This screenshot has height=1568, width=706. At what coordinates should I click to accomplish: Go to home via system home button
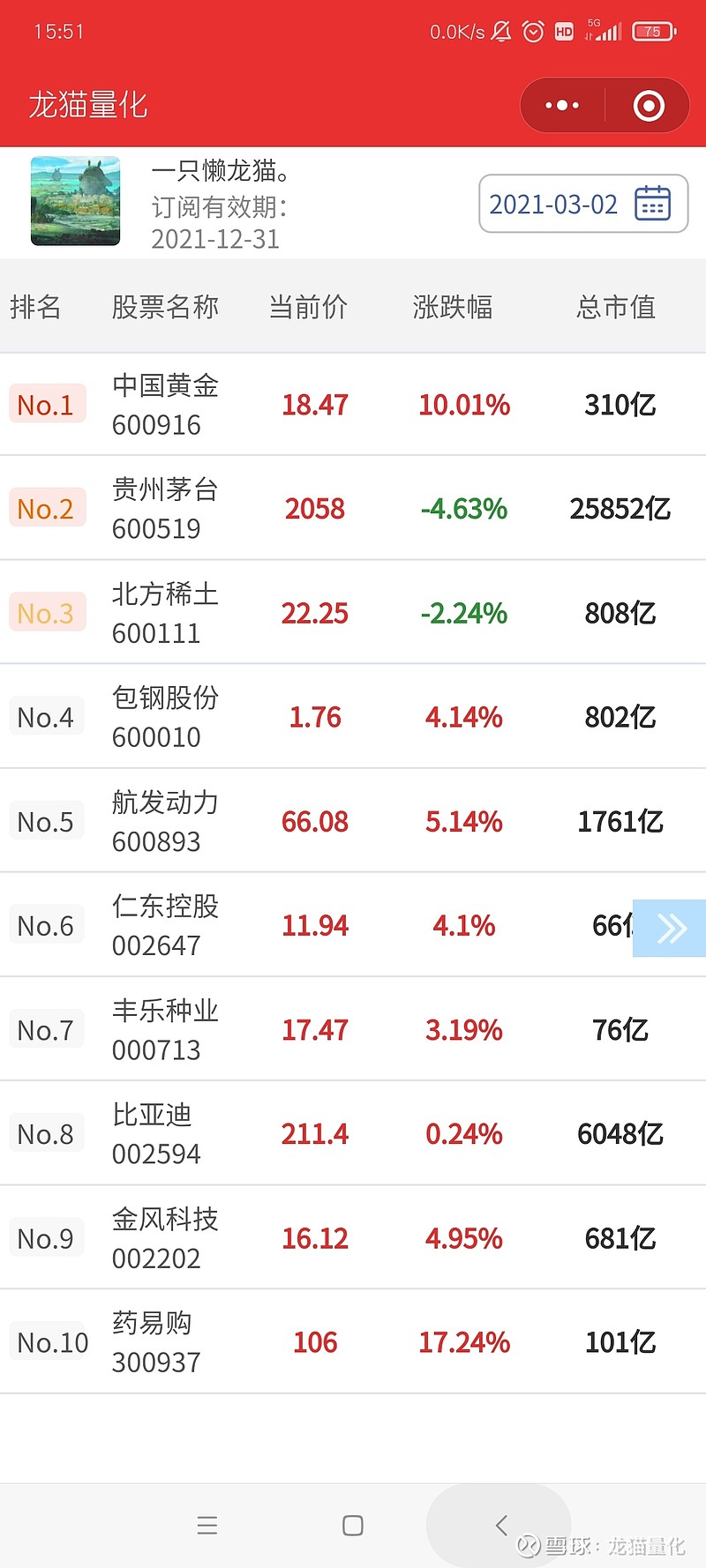353,1526
